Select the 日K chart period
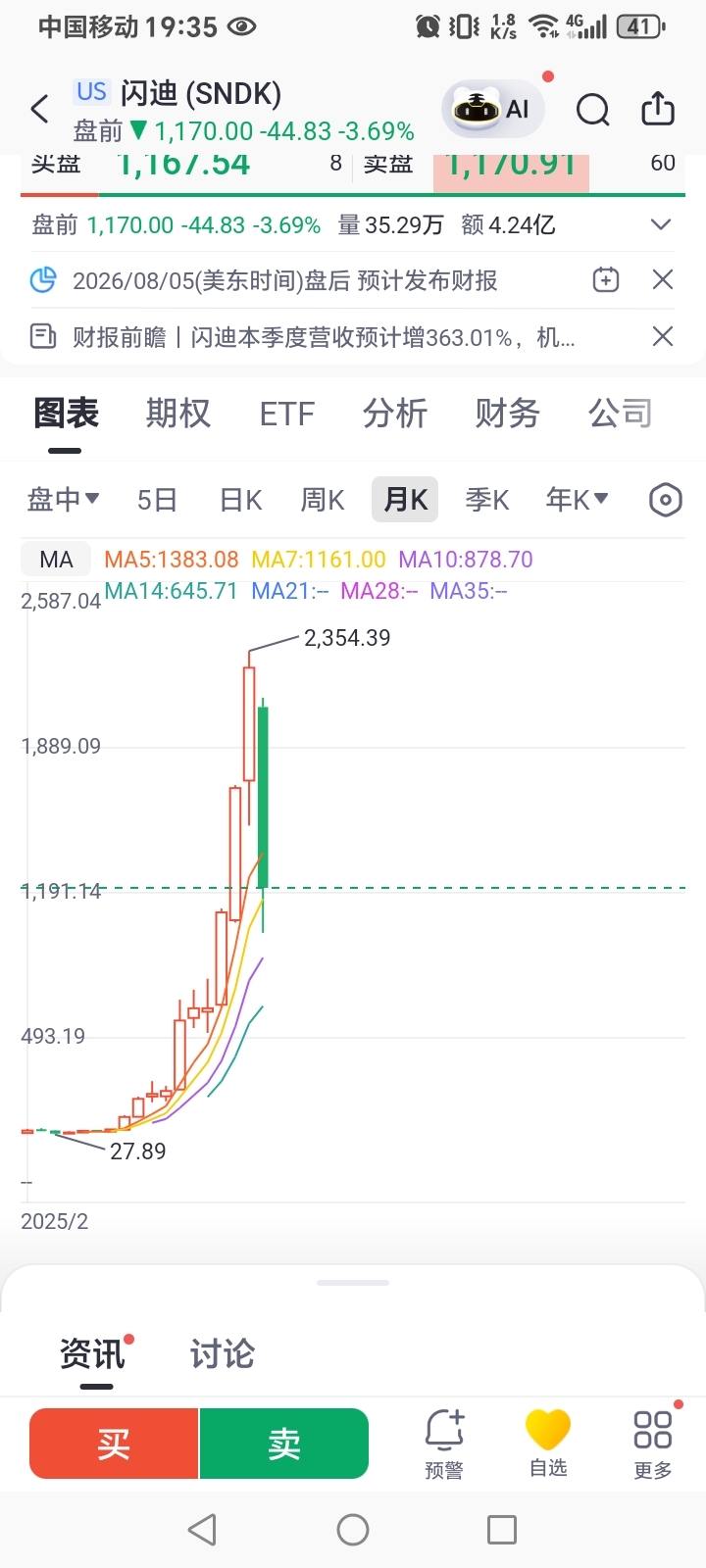Image resolution: width=706 pixels, height=1568 pixels. pos(240,500)
